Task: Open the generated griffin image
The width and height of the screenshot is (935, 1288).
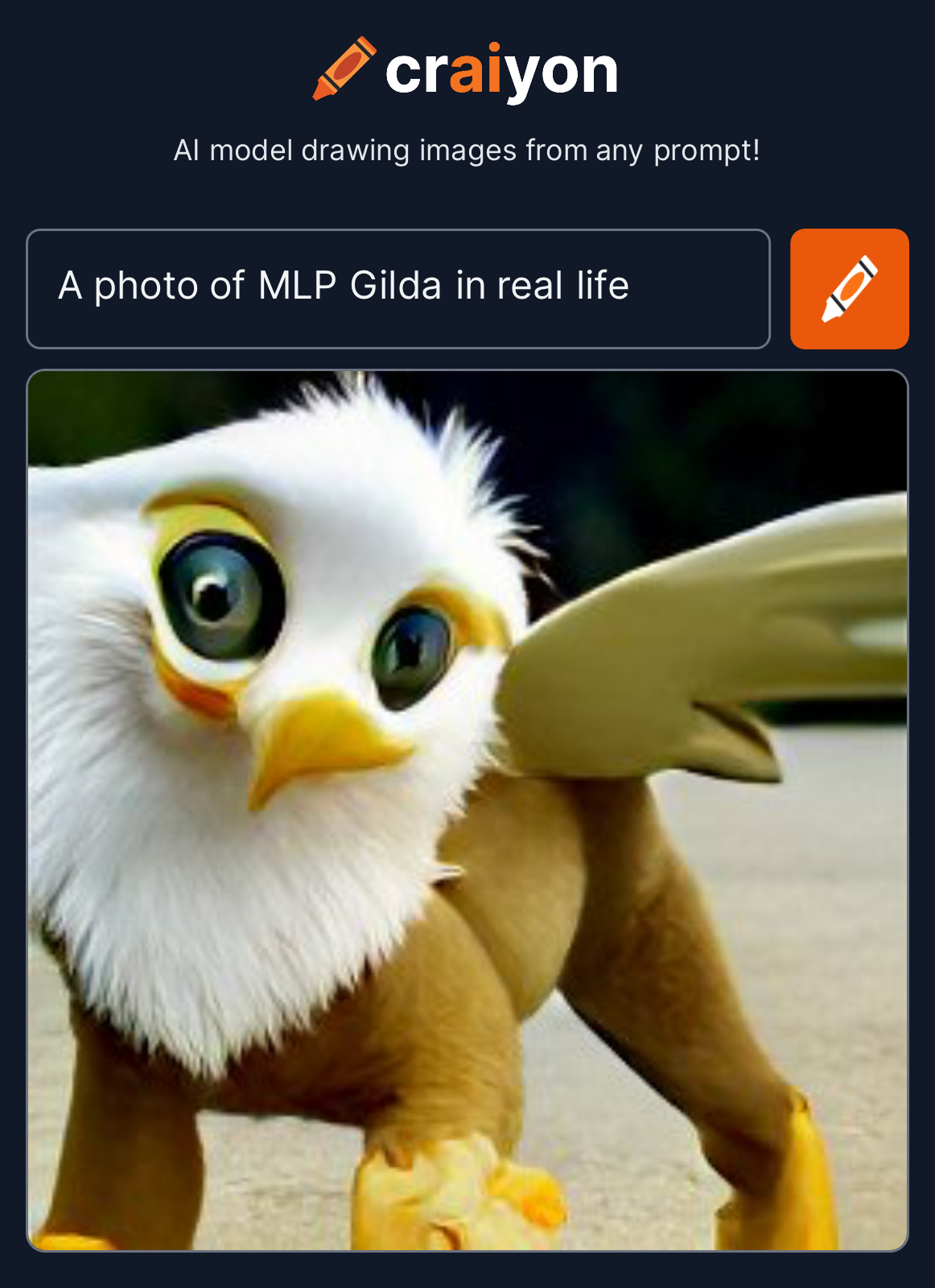Action: click(467, 810)
